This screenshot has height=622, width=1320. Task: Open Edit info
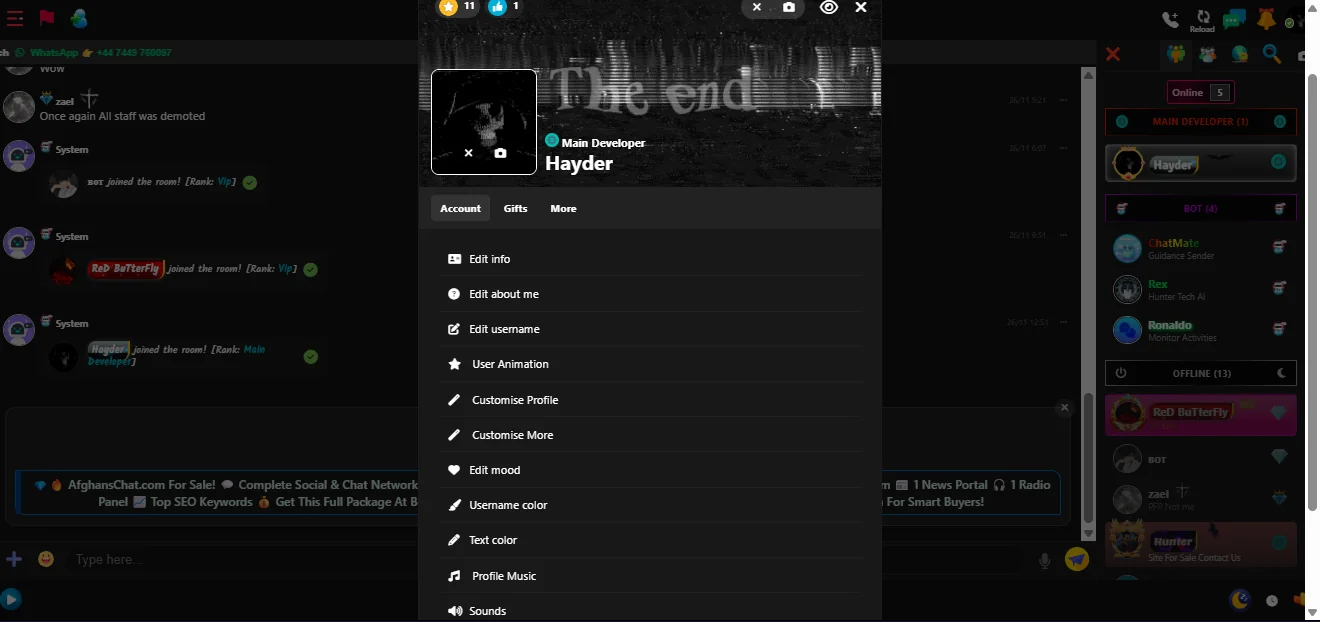point(490,259)
